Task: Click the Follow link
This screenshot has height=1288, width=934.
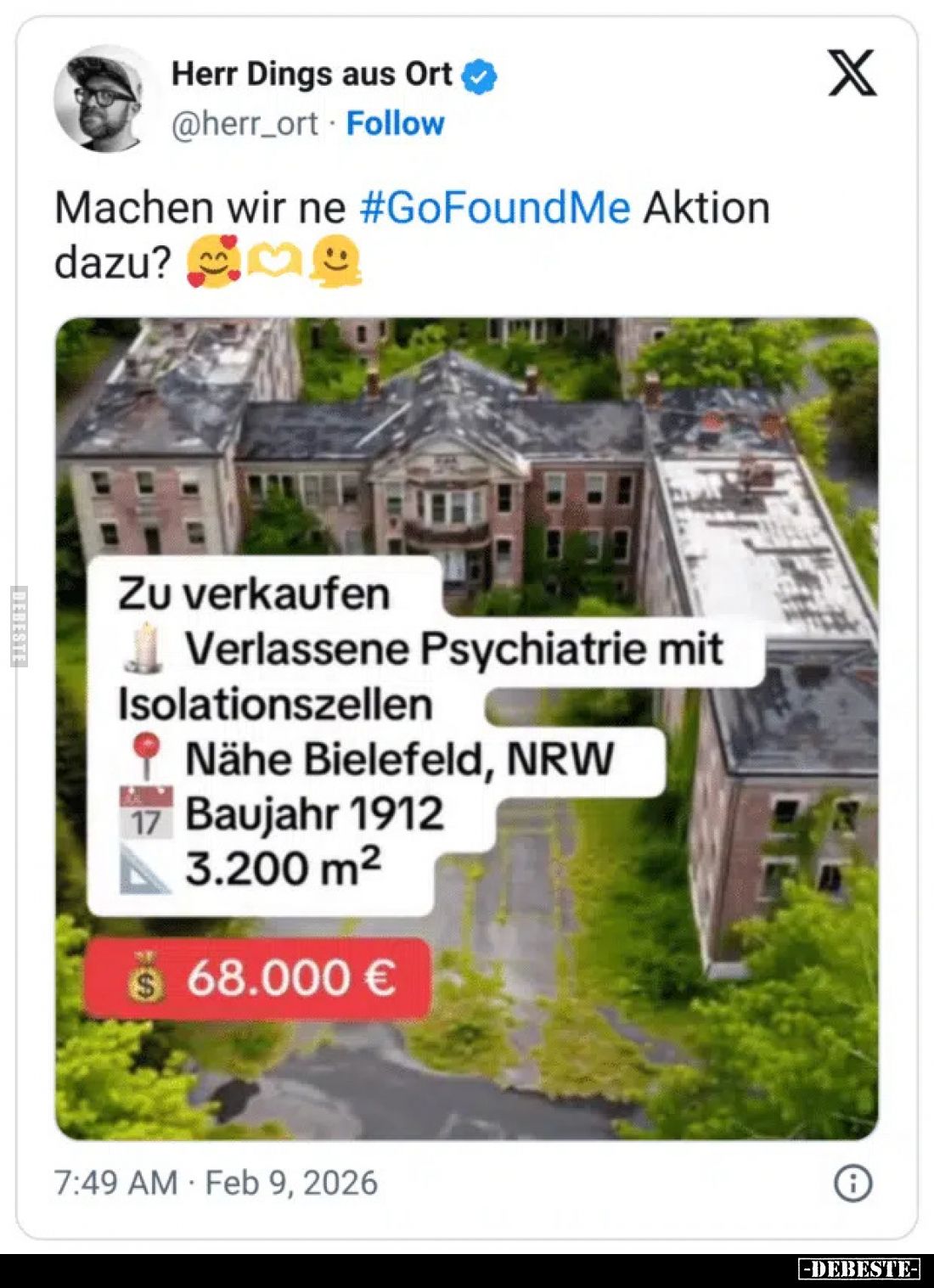Action: (x=396, y=124)
